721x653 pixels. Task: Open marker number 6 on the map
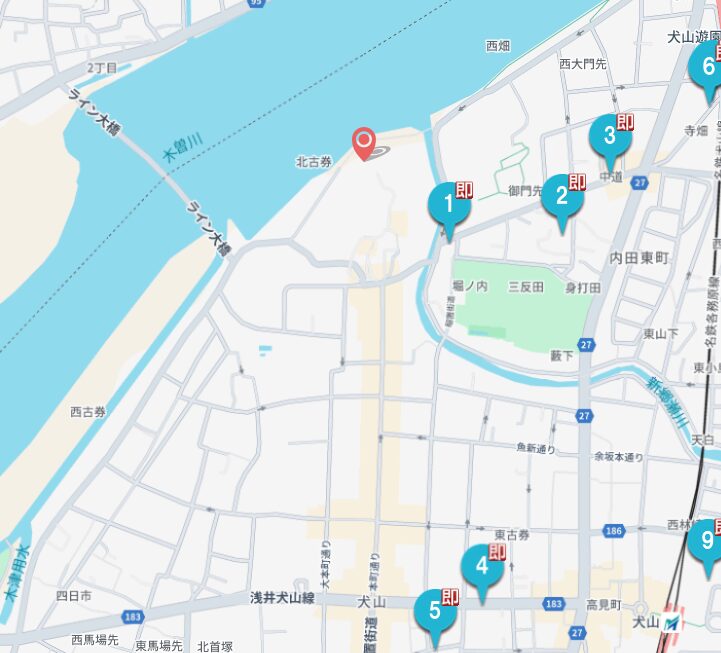point(708,68)
